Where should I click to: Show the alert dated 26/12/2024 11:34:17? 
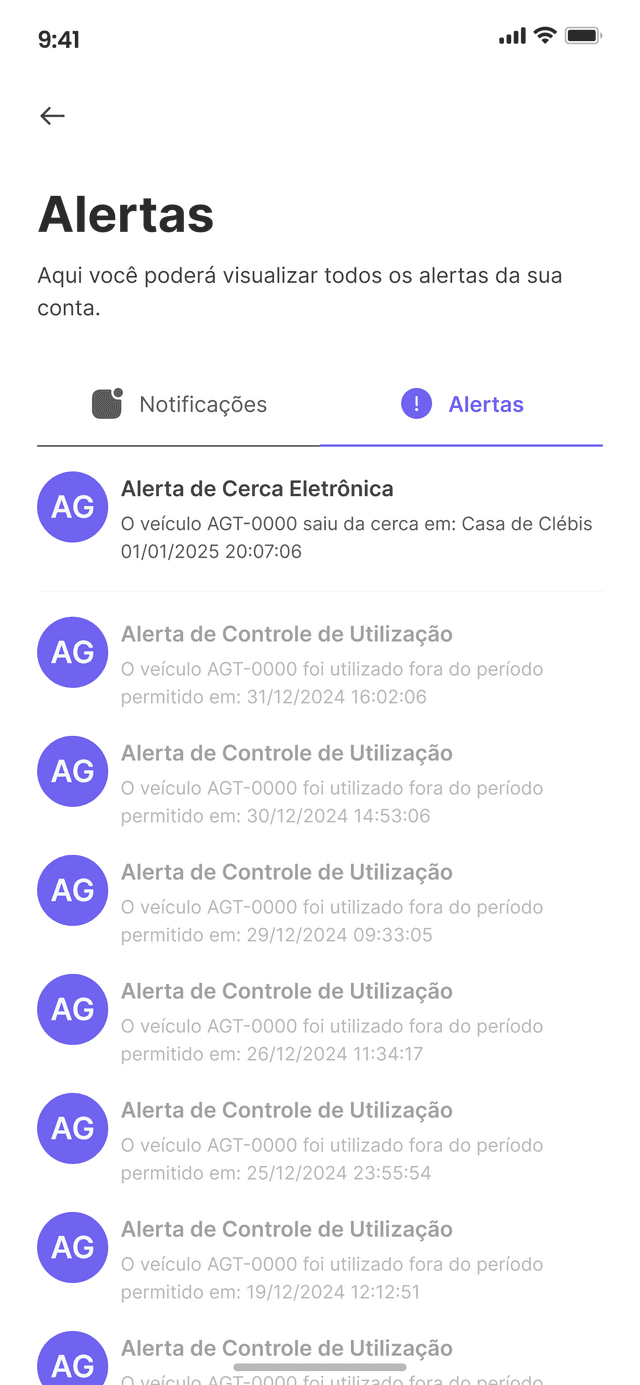pos(320,1021)
